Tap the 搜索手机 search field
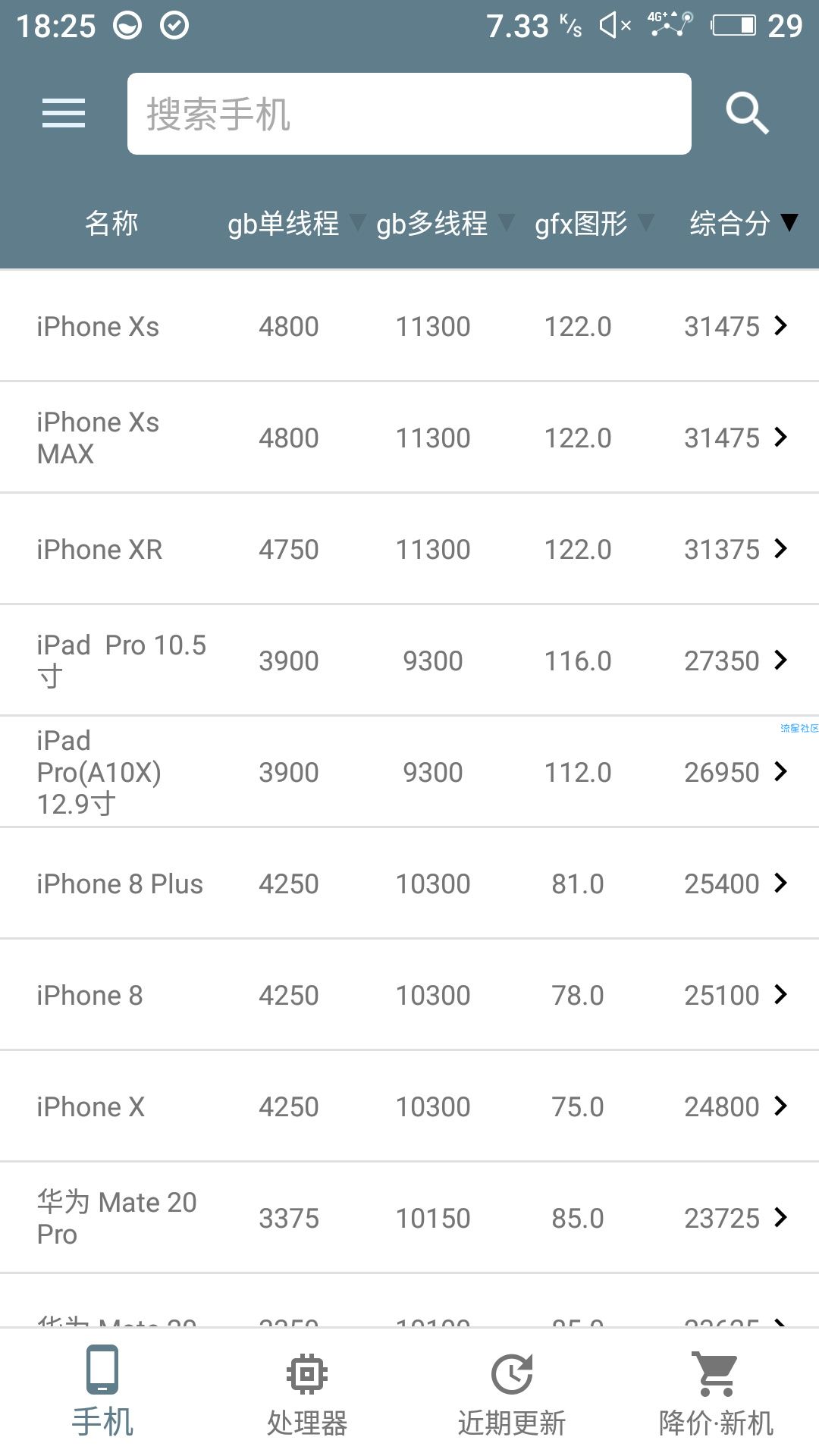 click(409, 114)
